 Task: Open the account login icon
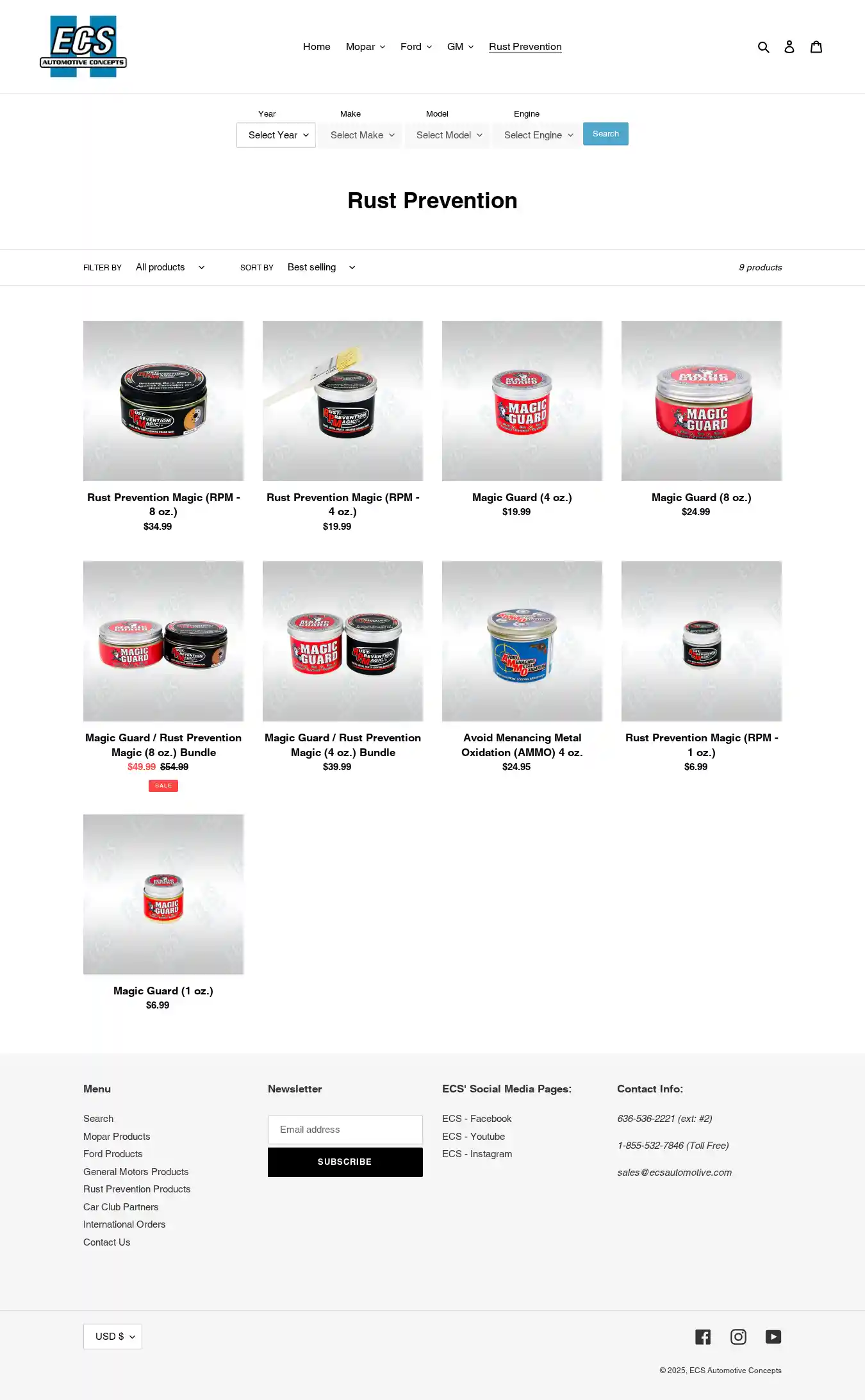coord(789,47)
